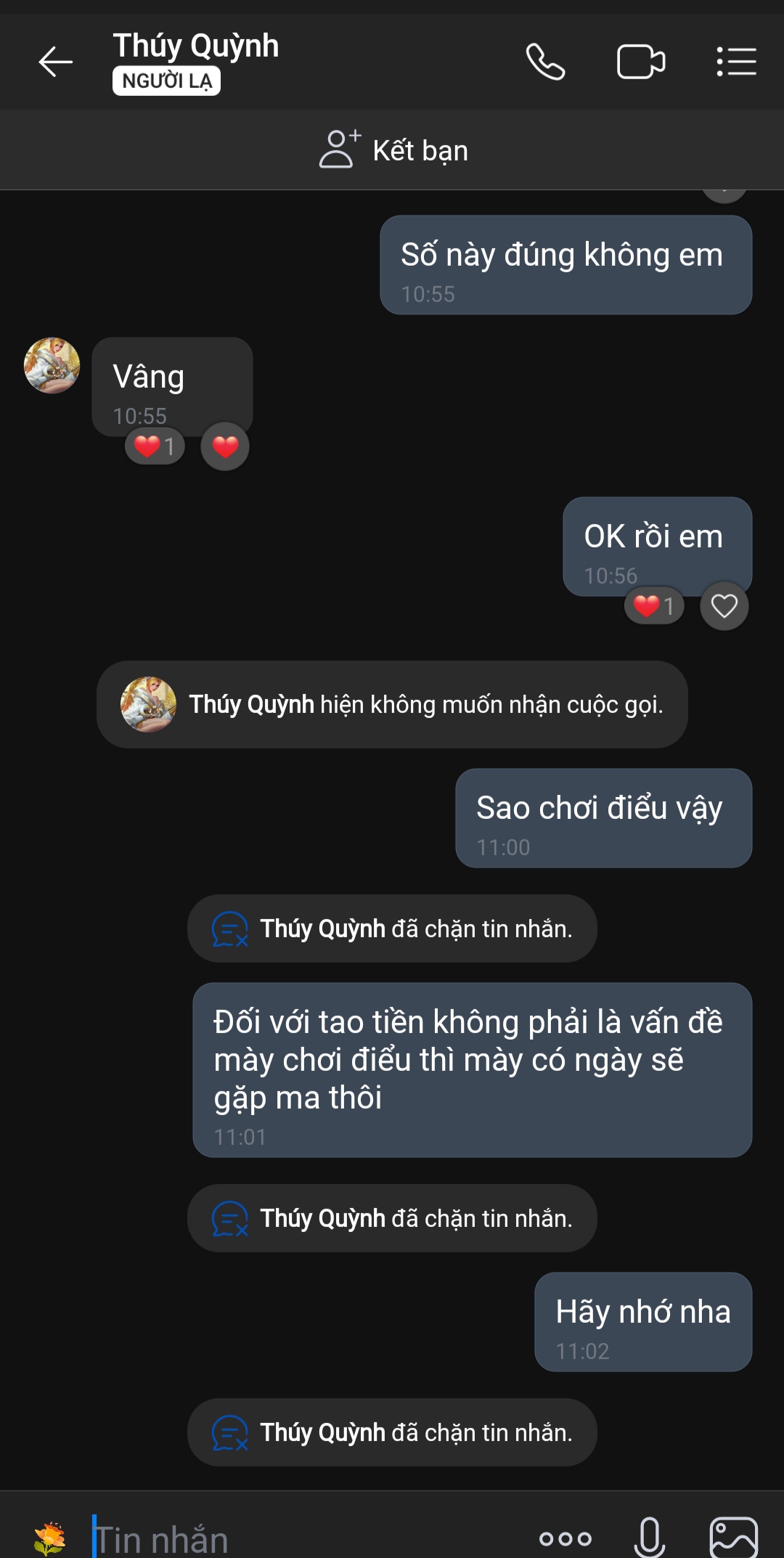This screenshot has height=1558, width=784.
Task: Start a video call with Thúy Quỳnh
Action: pos(640,62)
